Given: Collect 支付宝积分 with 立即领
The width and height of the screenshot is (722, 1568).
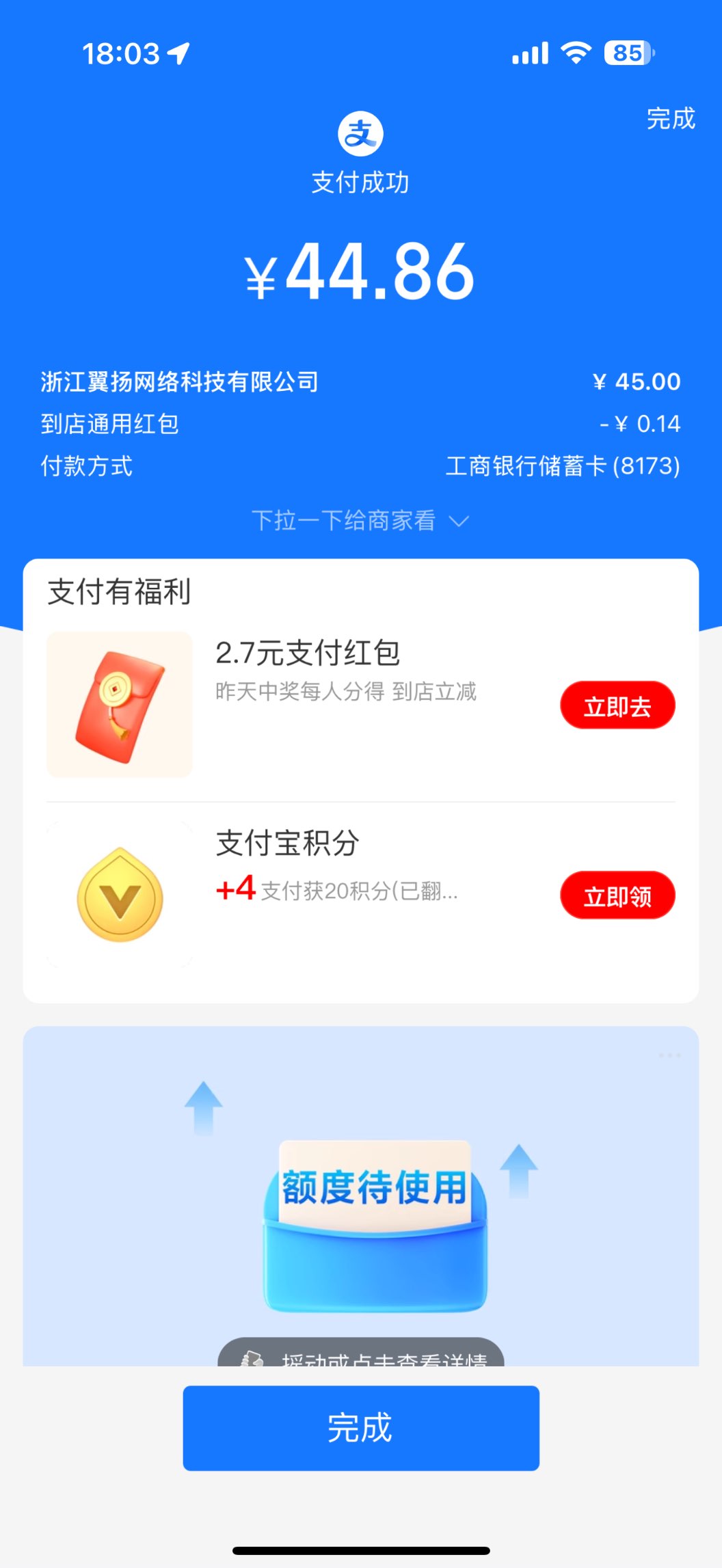Looking at the screenshot, I should coord(617,895).
